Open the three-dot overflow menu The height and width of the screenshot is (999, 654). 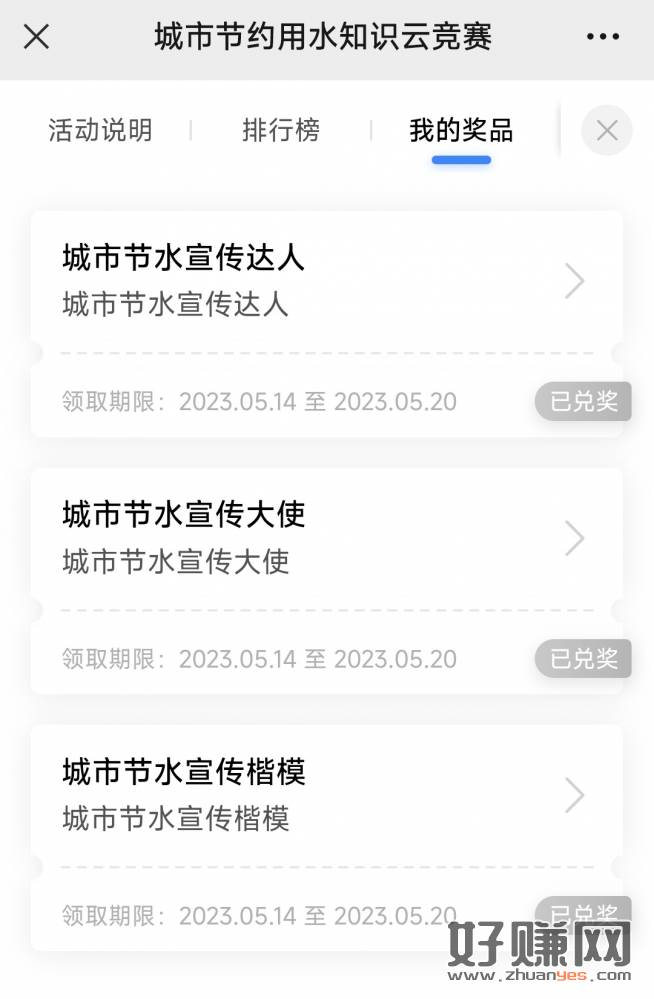(x=602, y=38)
